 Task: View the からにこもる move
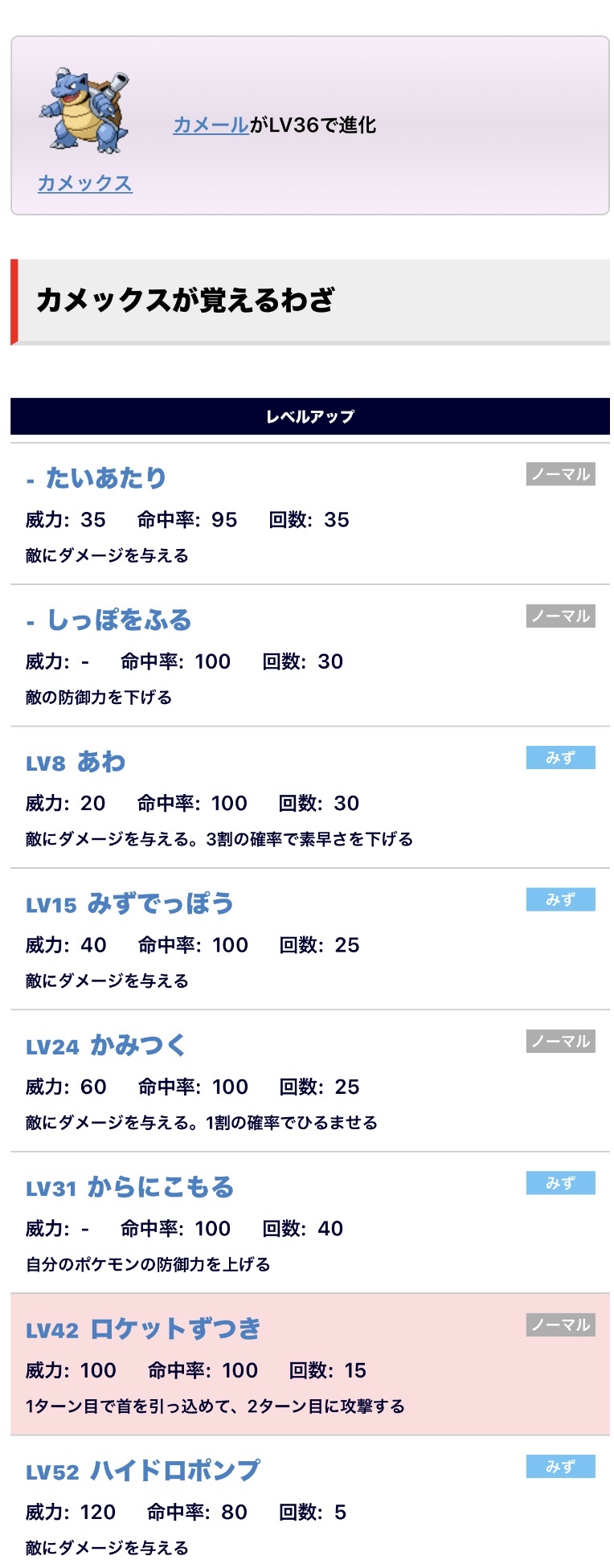(x=160, y=1187)
